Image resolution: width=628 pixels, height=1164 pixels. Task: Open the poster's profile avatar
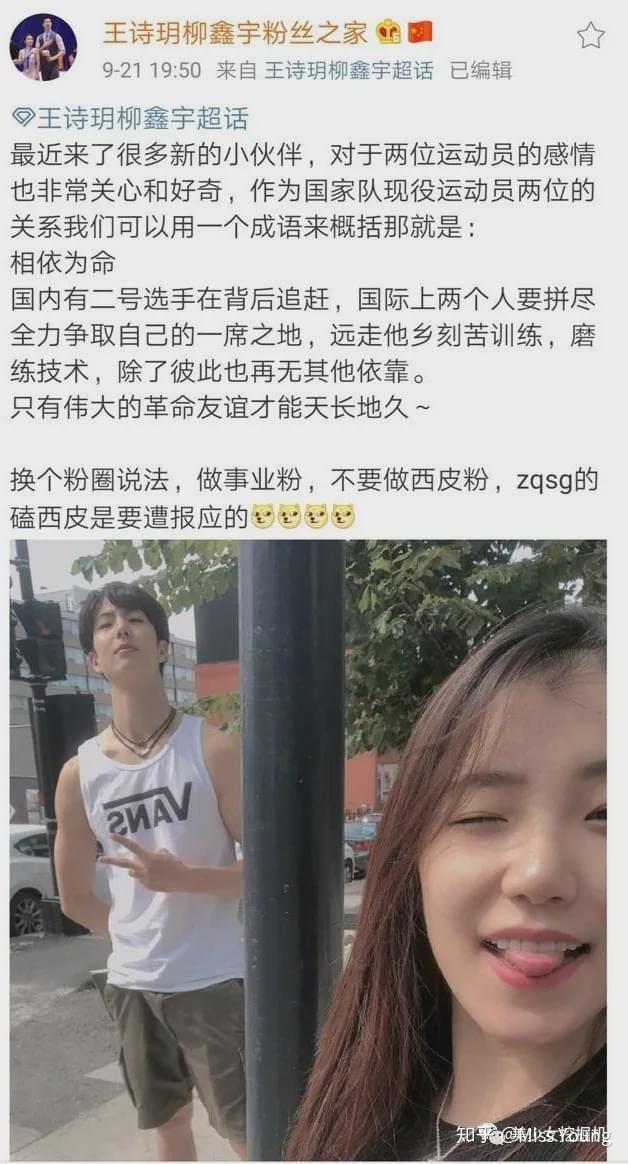click(x=43, y=47)
